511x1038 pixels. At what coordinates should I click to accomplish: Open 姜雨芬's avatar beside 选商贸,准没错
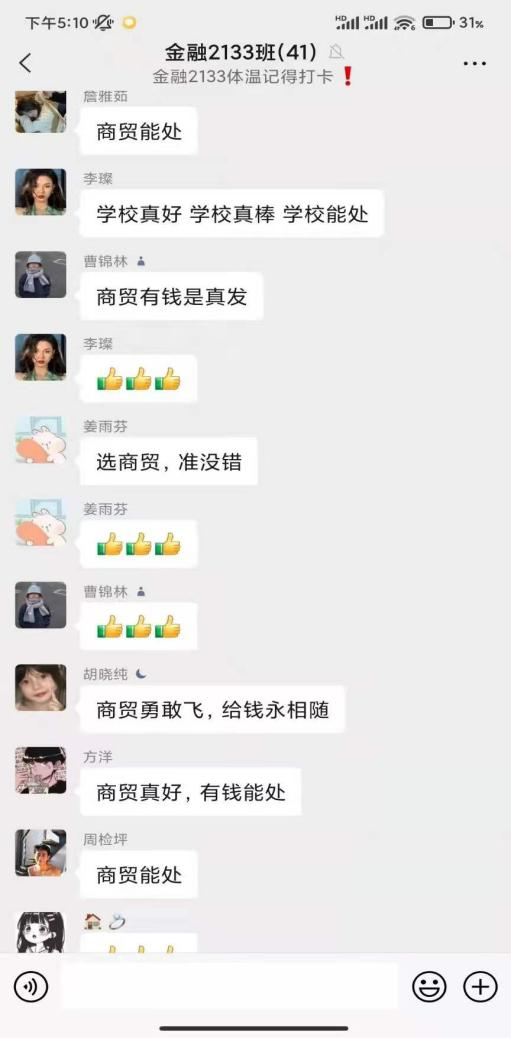tap(40, 440)
